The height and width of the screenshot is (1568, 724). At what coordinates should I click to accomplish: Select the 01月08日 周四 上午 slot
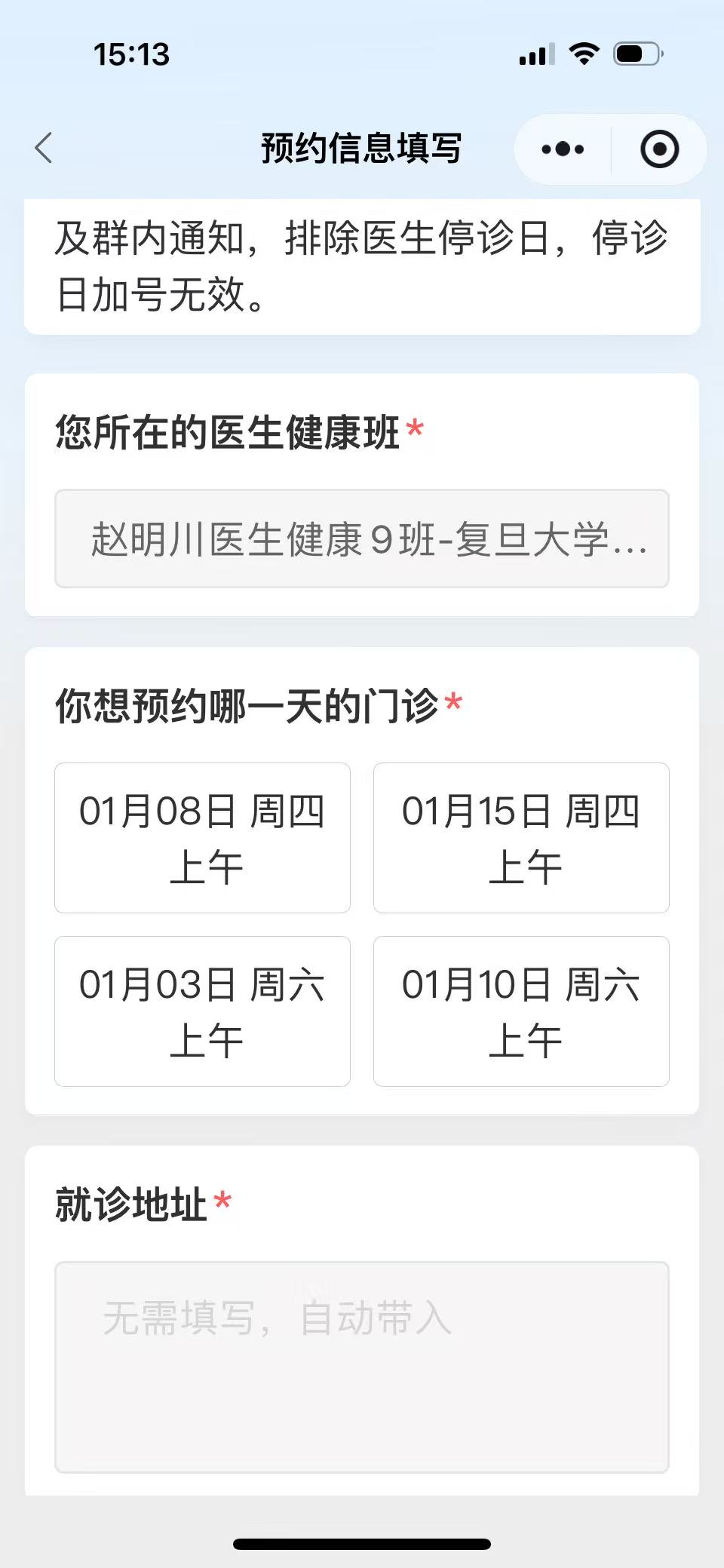pos(202,838)
